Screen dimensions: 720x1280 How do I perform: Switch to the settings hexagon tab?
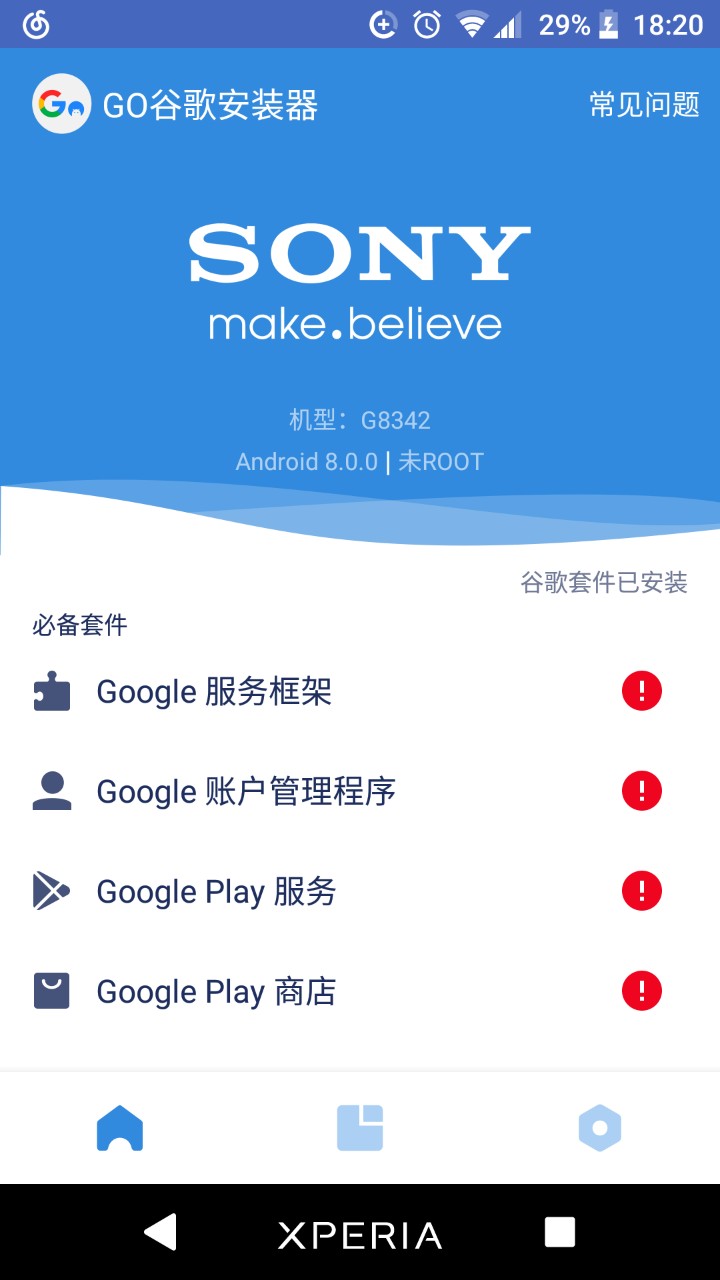coord(600,1128)
